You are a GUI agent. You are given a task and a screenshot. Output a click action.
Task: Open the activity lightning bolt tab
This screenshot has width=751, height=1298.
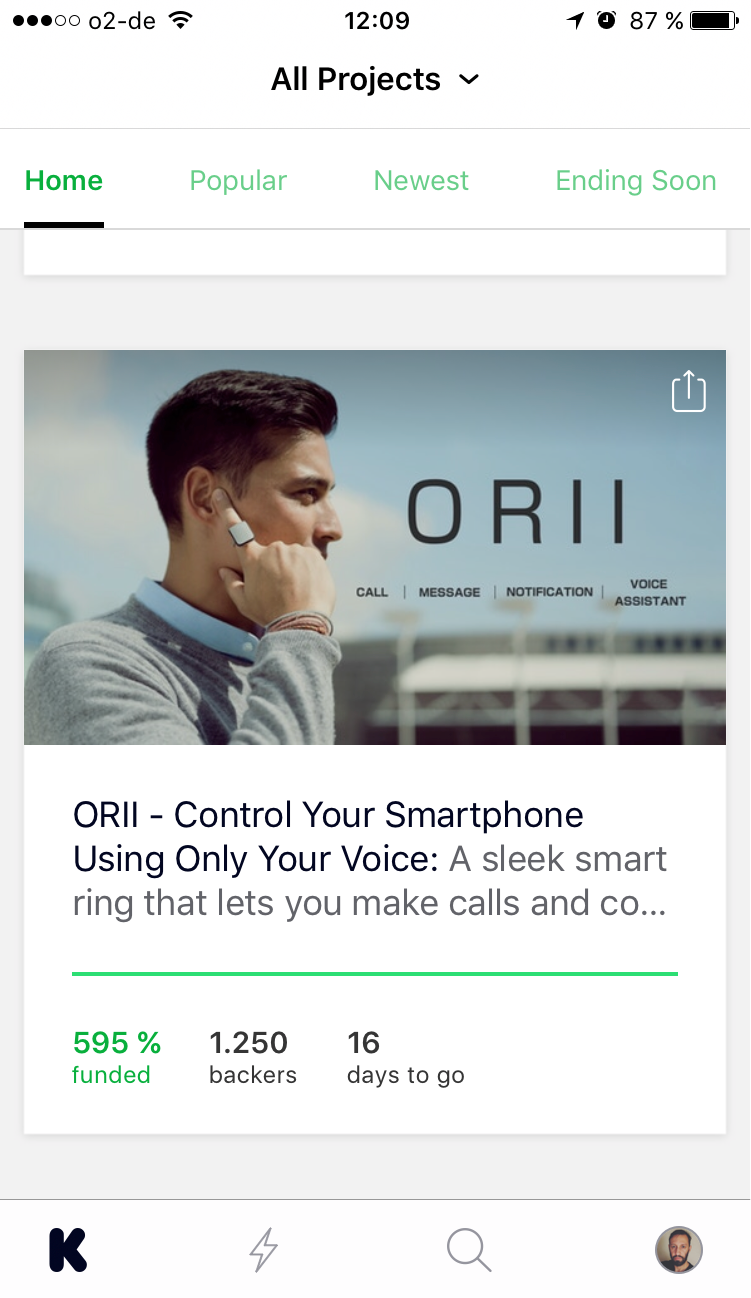pyautogui.click(x=263, y=1250)
